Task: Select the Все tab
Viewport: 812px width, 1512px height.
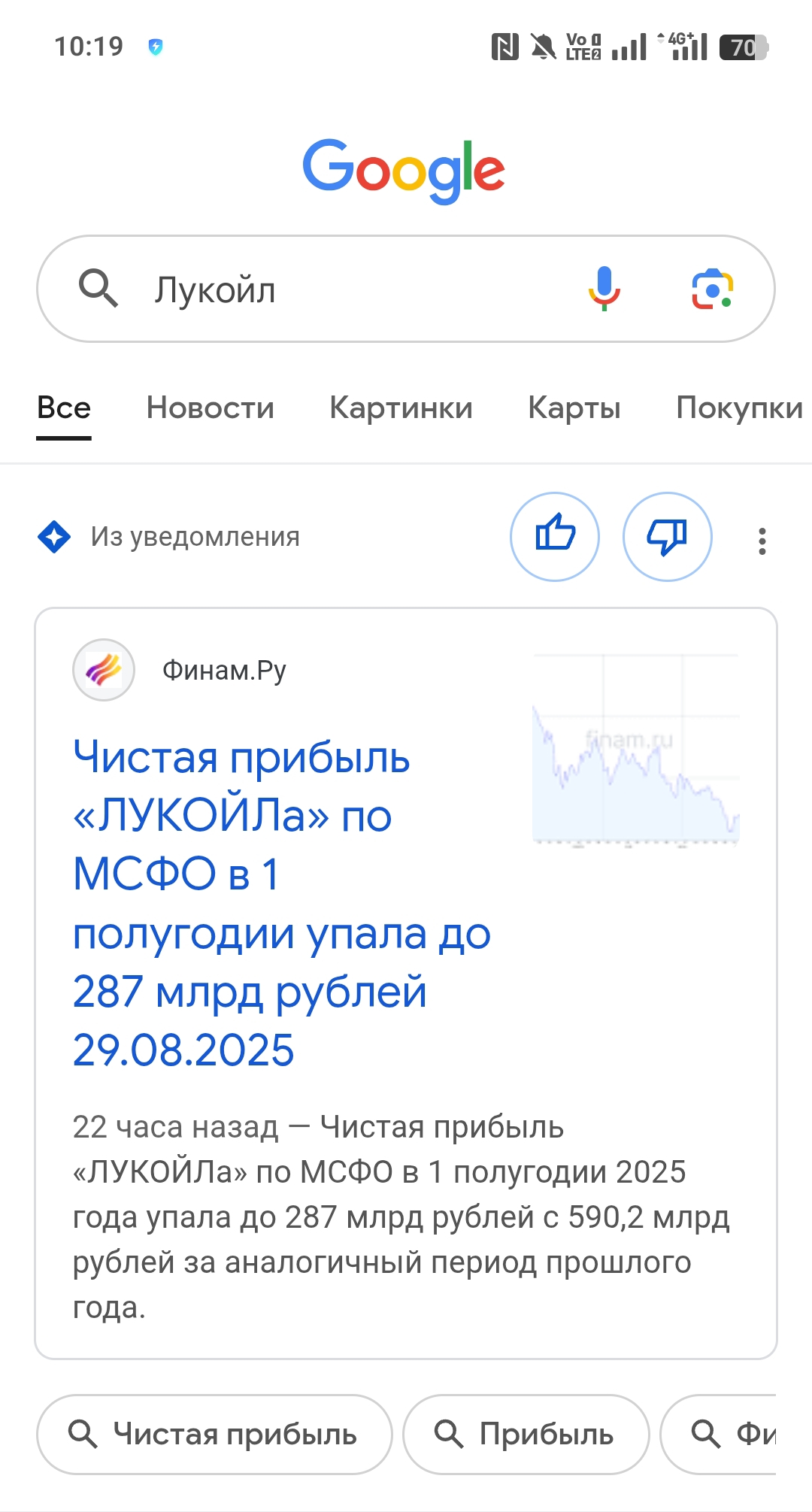Action: click(x=64, y=408)
